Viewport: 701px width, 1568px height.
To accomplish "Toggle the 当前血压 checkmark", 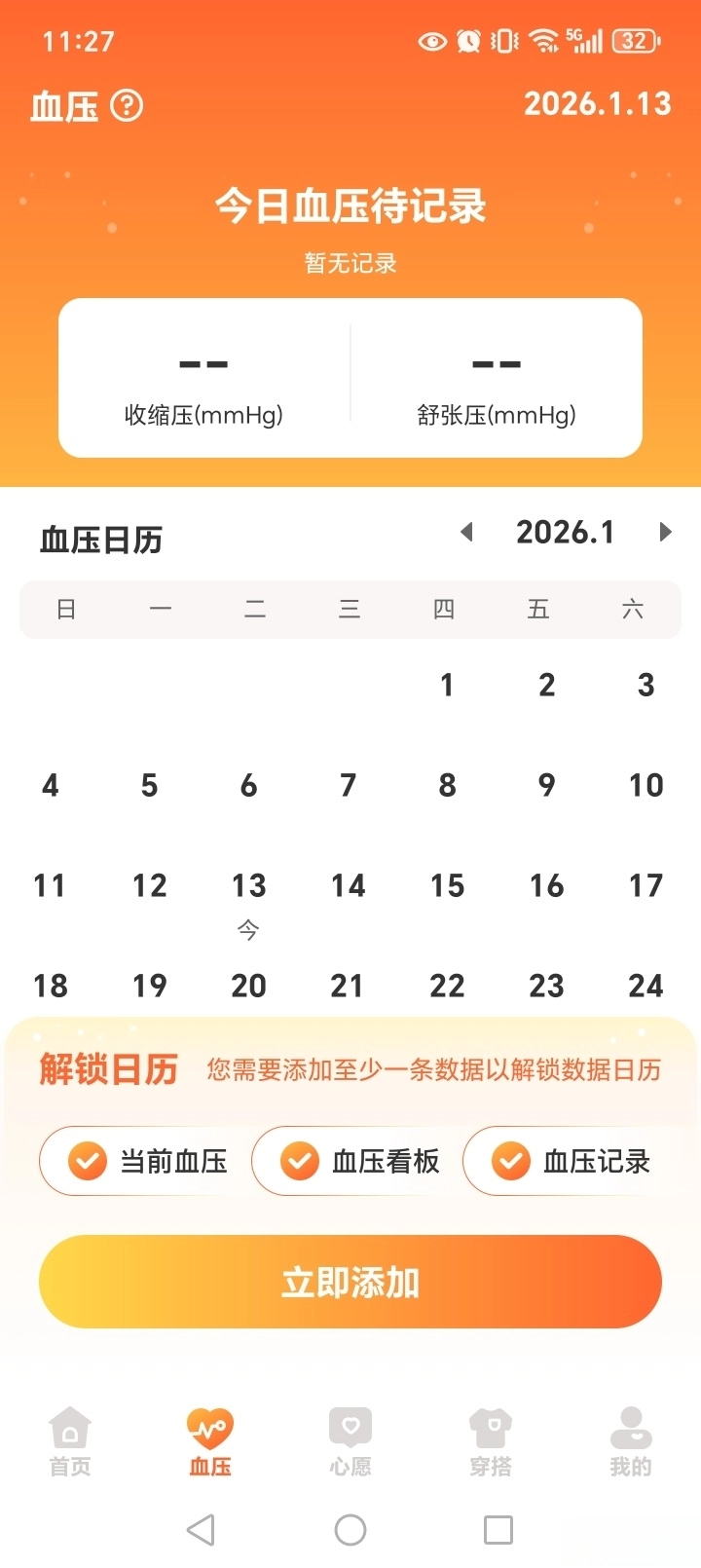I will (x=87, y=1161).
